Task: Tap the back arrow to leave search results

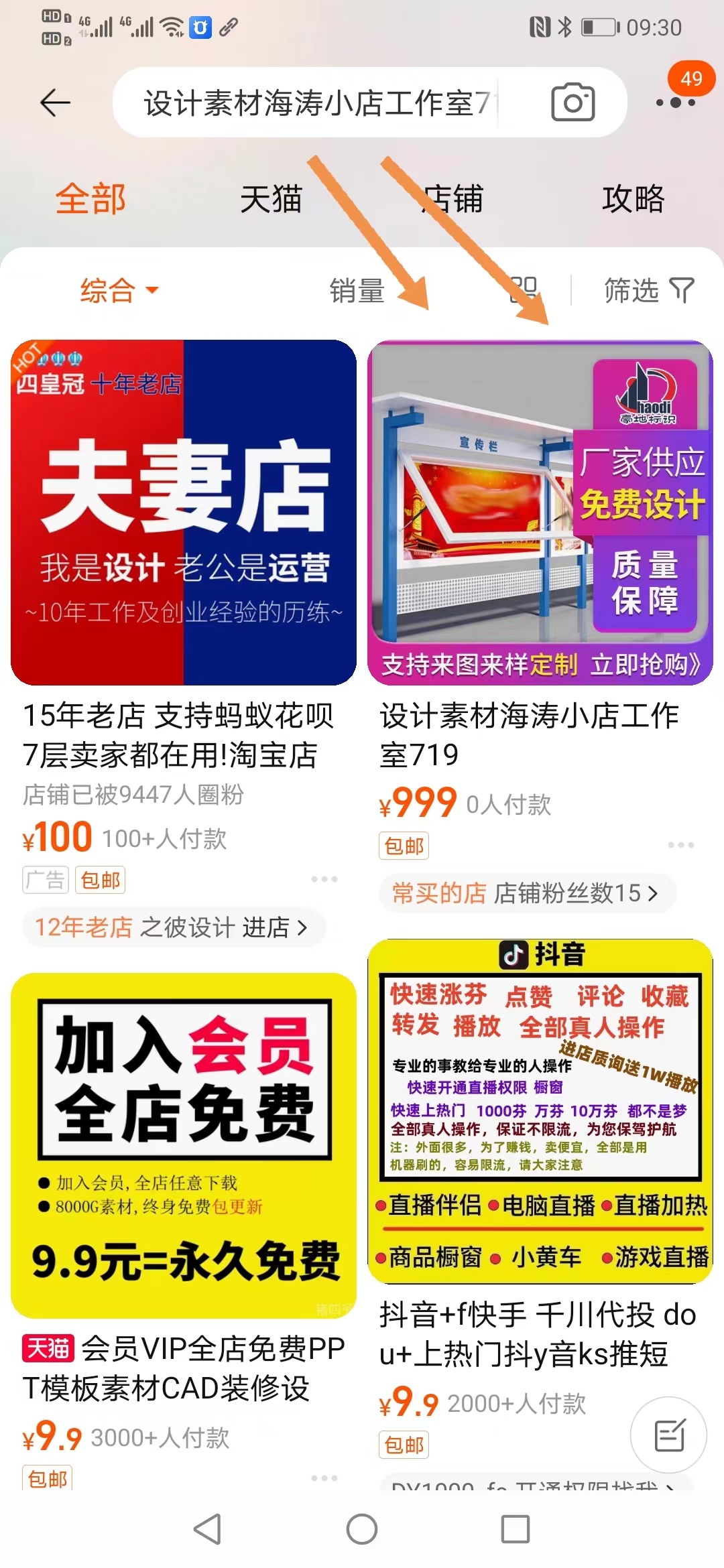Action: (55, 103)
